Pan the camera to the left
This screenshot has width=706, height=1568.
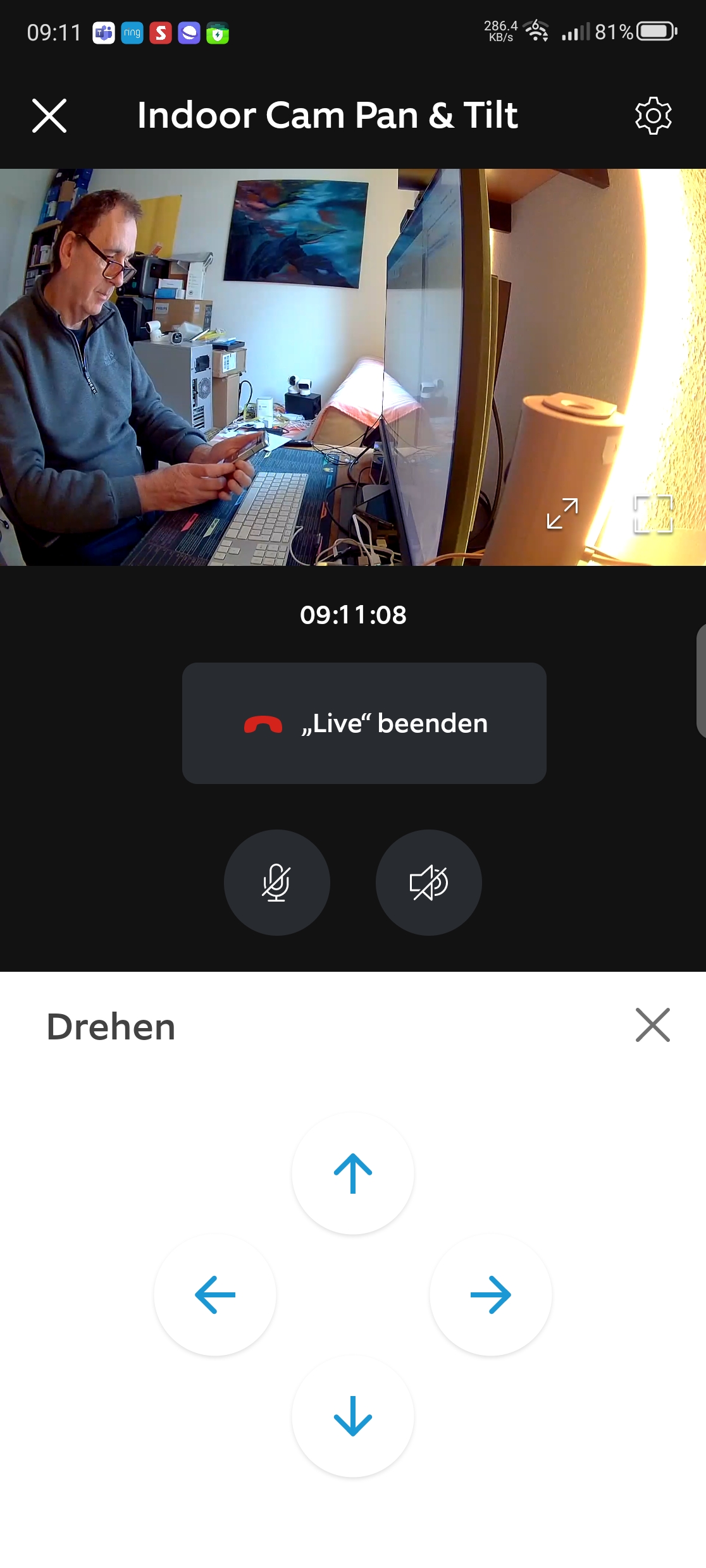tap(215, 1295)
